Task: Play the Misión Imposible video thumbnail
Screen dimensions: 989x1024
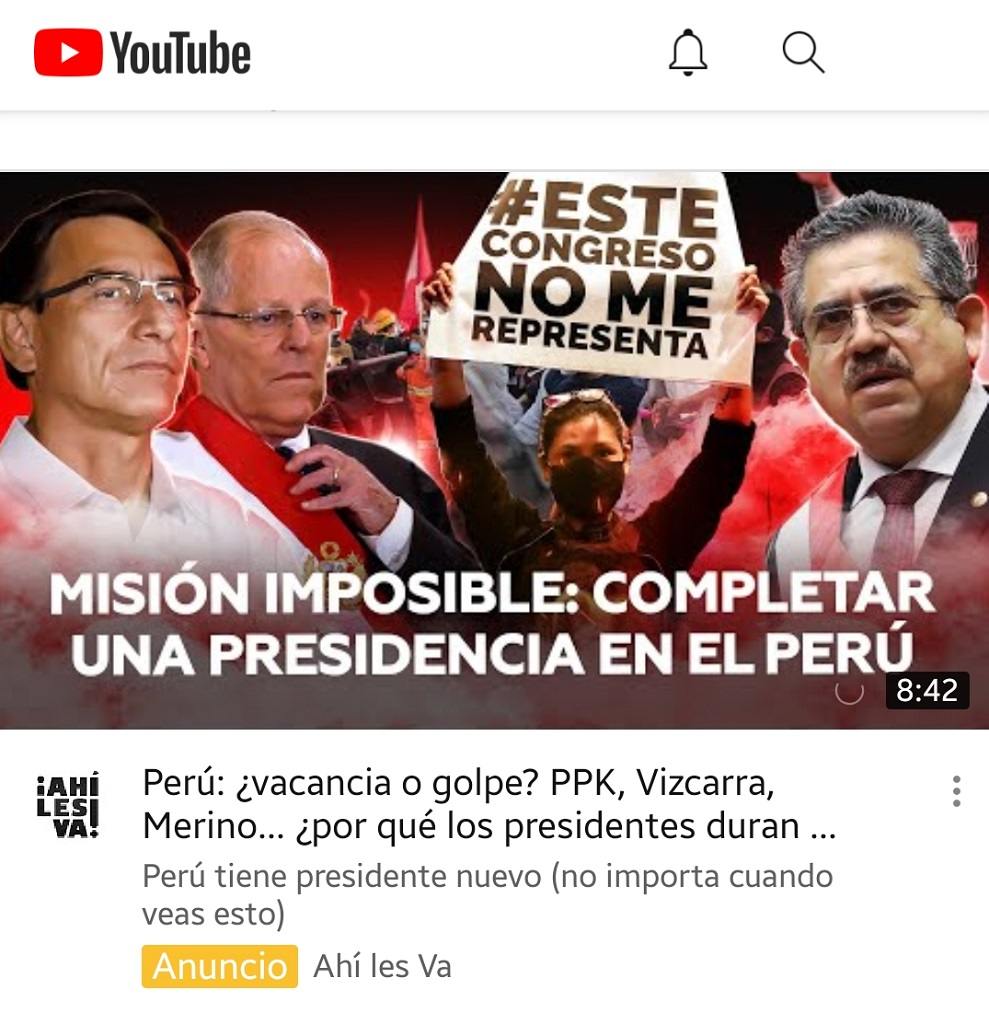Action: 494,450
